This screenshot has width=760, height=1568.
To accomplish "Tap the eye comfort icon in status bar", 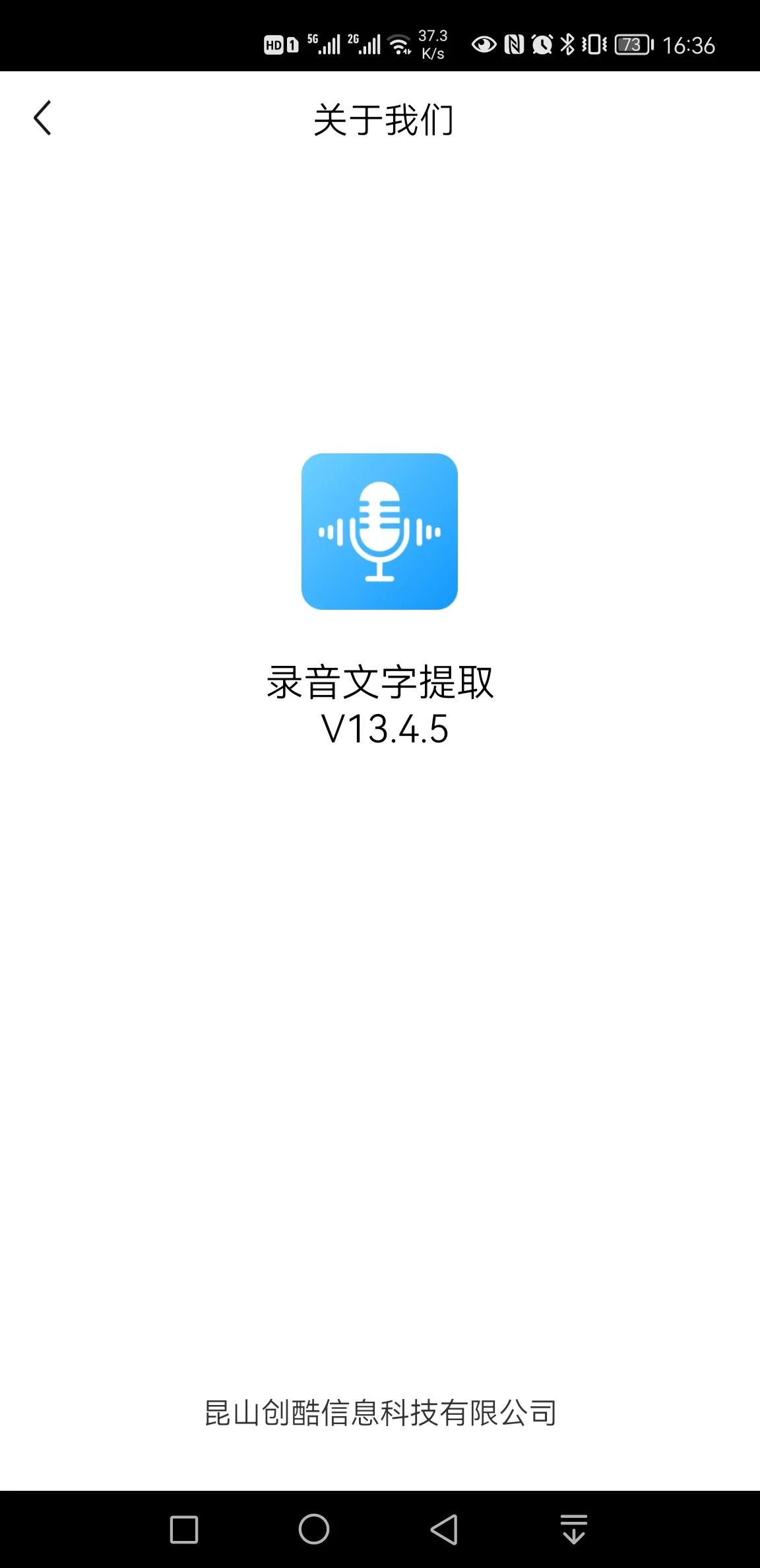I will pos(483,43).
